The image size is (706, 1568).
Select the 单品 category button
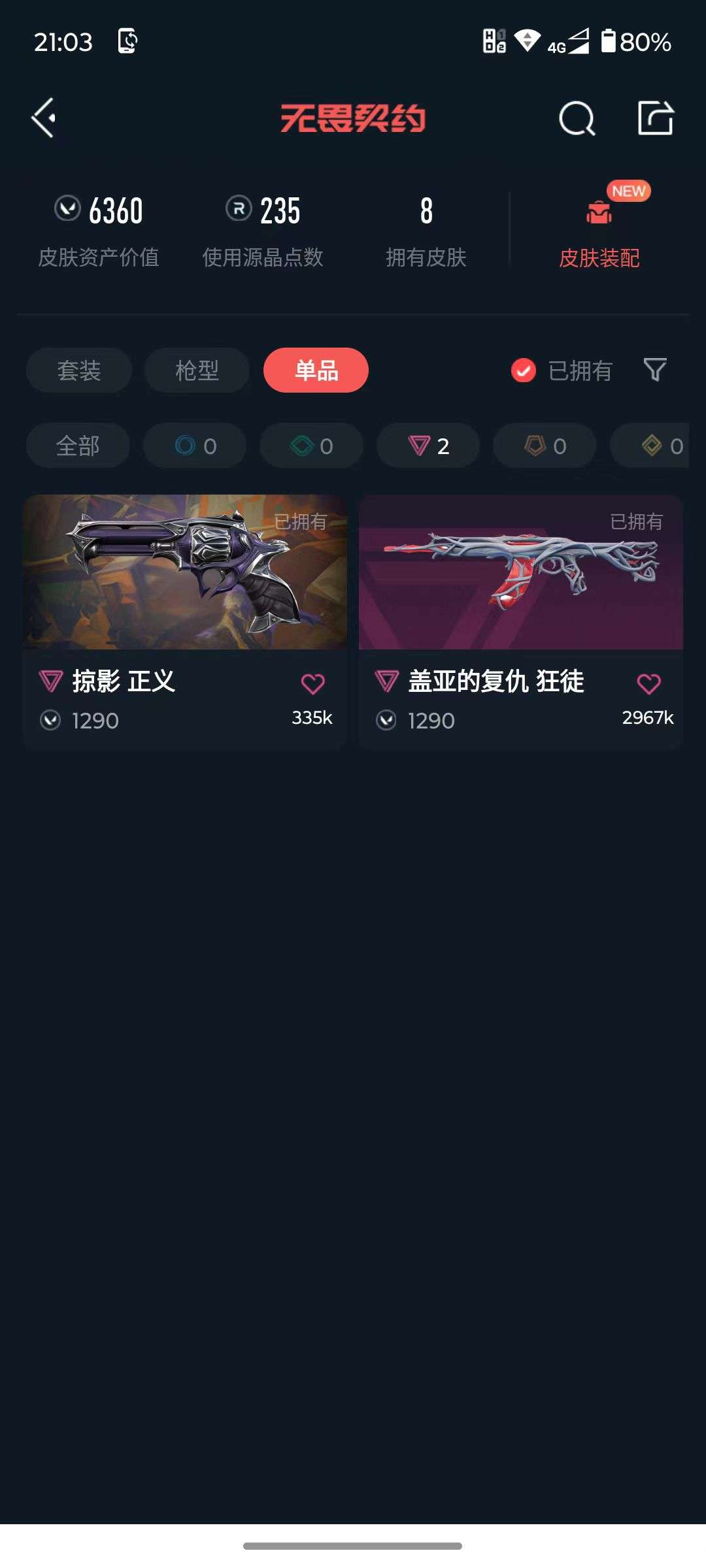point(314,370)
